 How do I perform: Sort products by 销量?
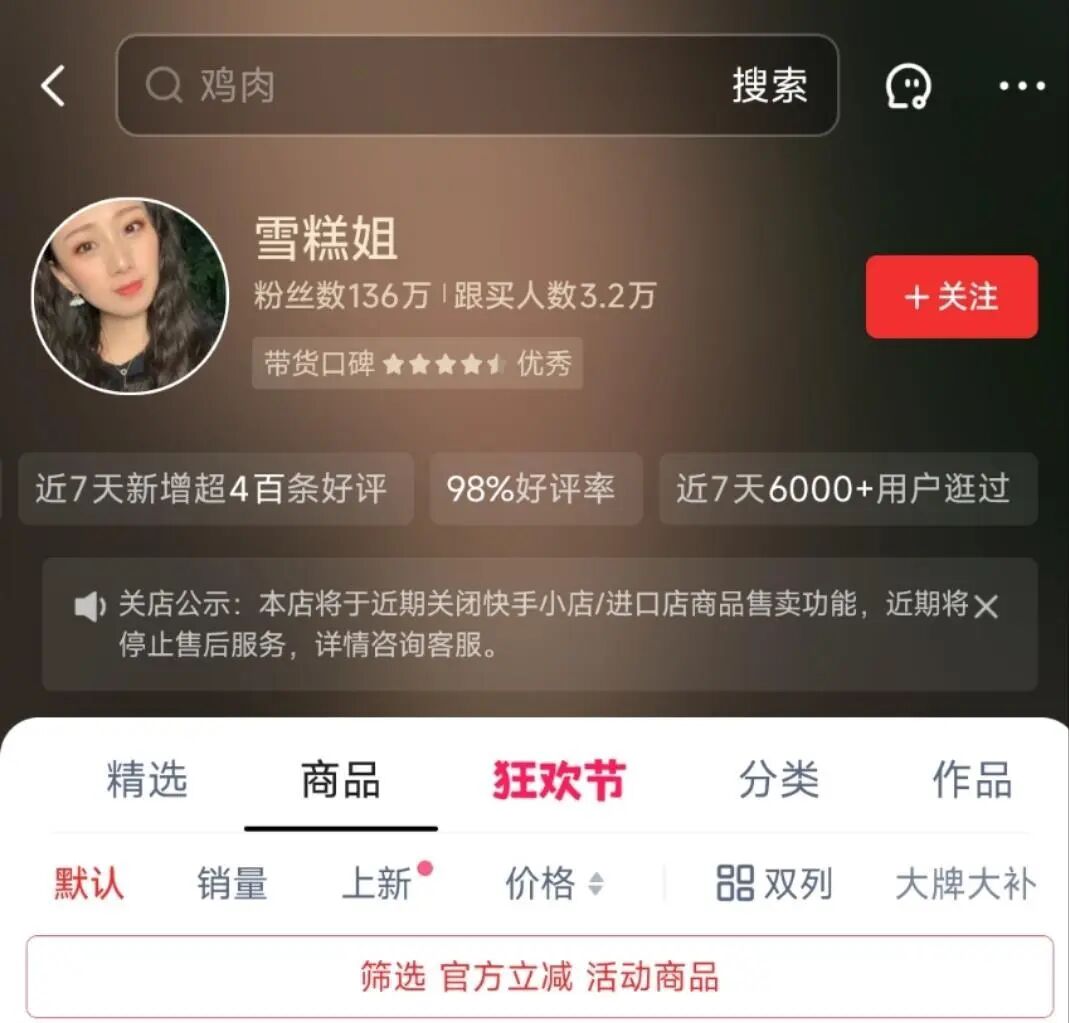(232, 884)
